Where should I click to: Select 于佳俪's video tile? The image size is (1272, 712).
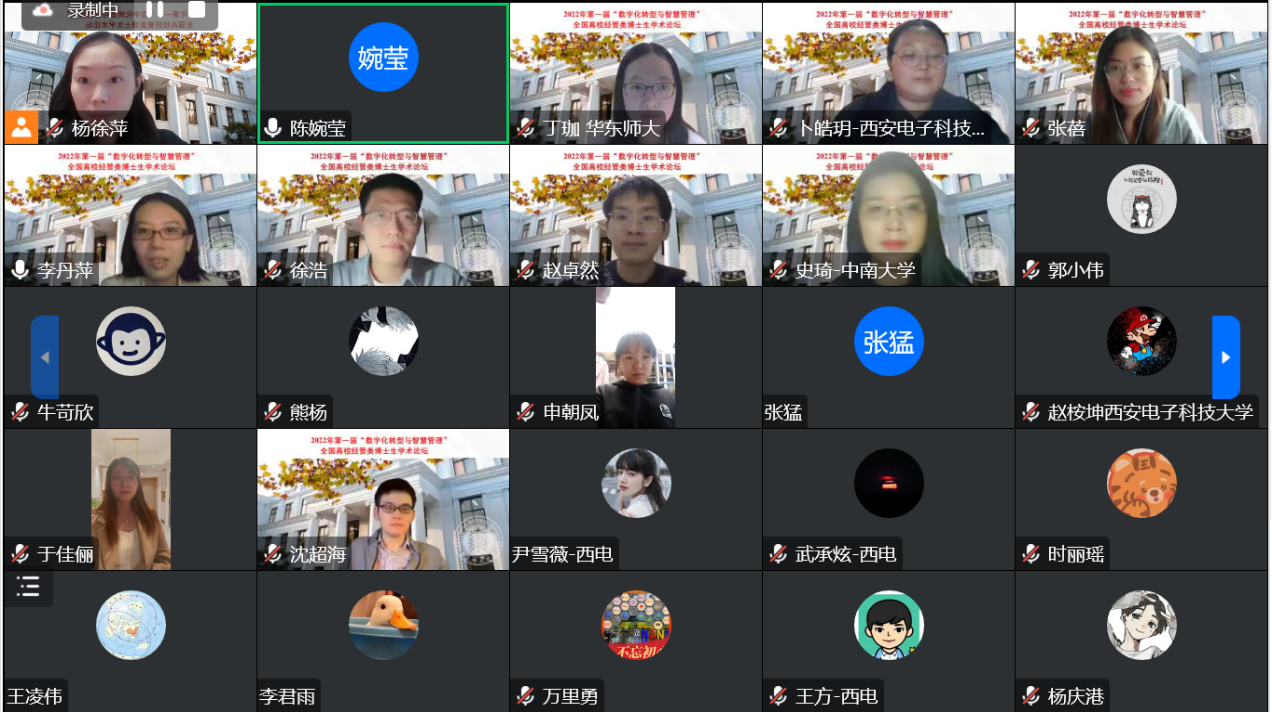coord(130,499)
